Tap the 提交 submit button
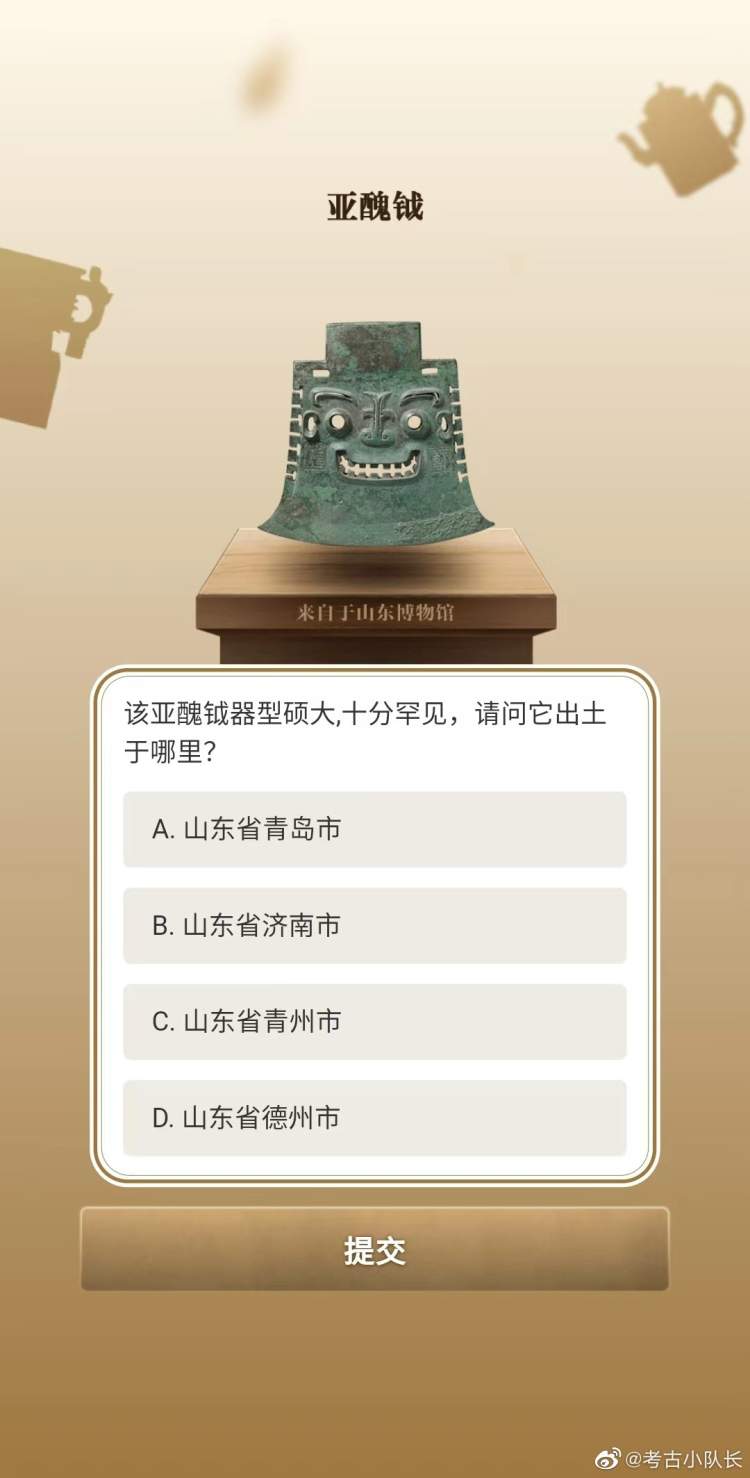 374,1249
